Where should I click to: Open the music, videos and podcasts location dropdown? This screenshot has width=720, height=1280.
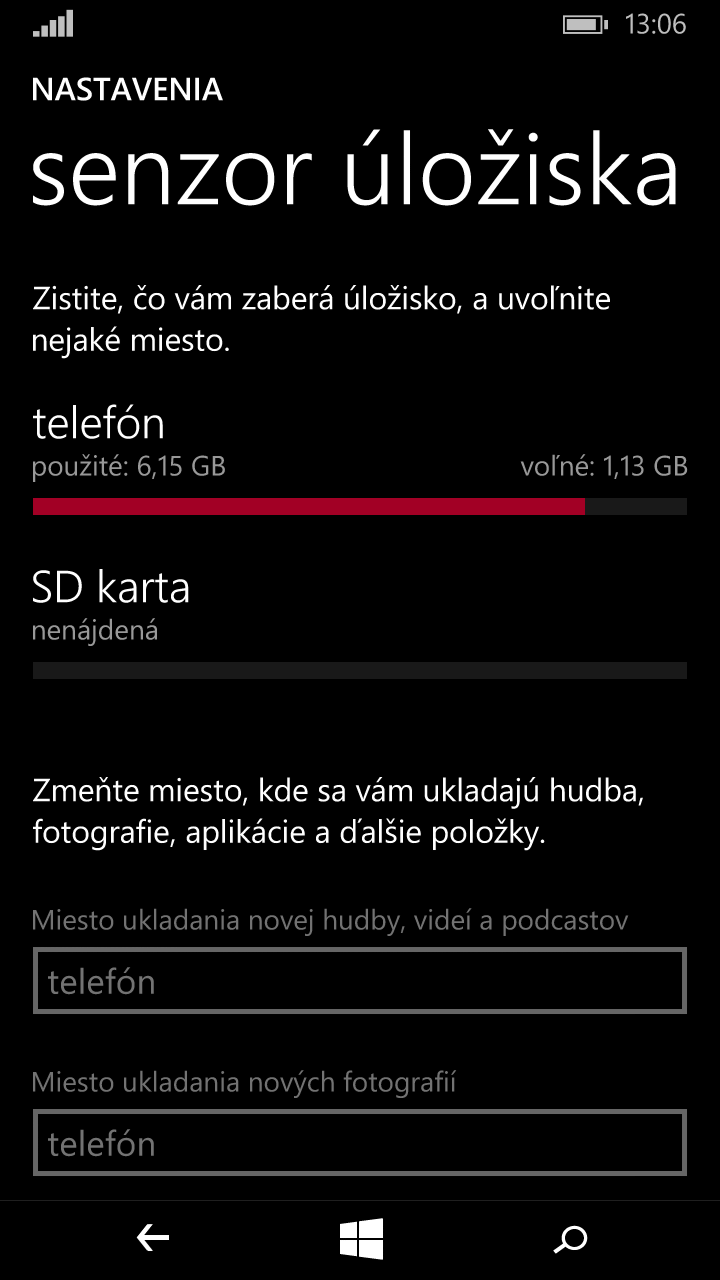pos(360,981)
